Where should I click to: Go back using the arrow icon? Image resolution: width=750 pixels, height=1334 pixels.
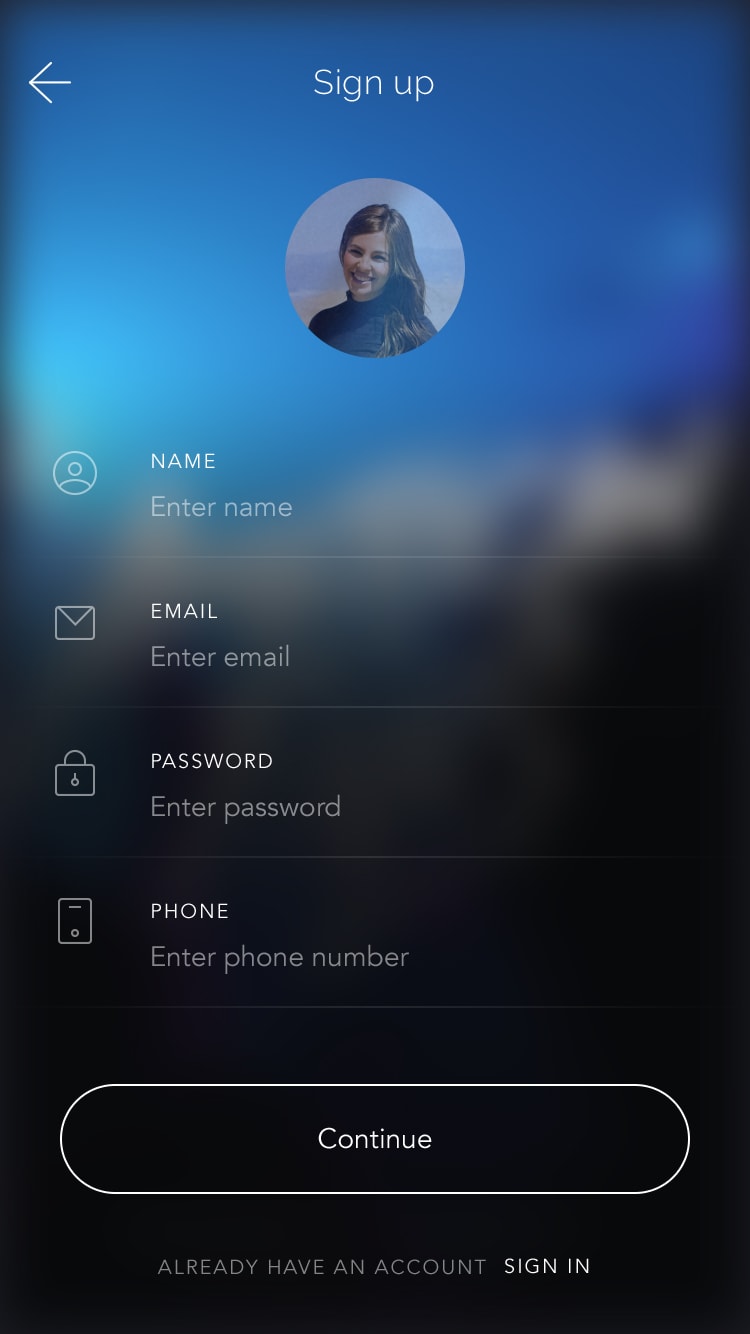(x=49, y=83)
